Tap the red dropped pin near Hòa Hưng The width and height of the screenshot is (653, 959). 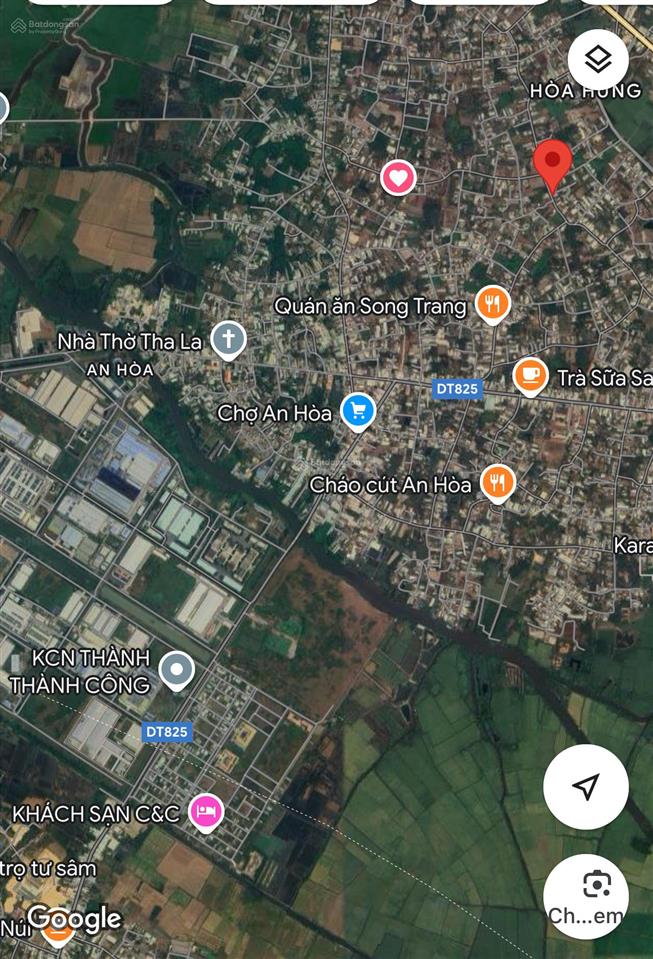(552, 164)
